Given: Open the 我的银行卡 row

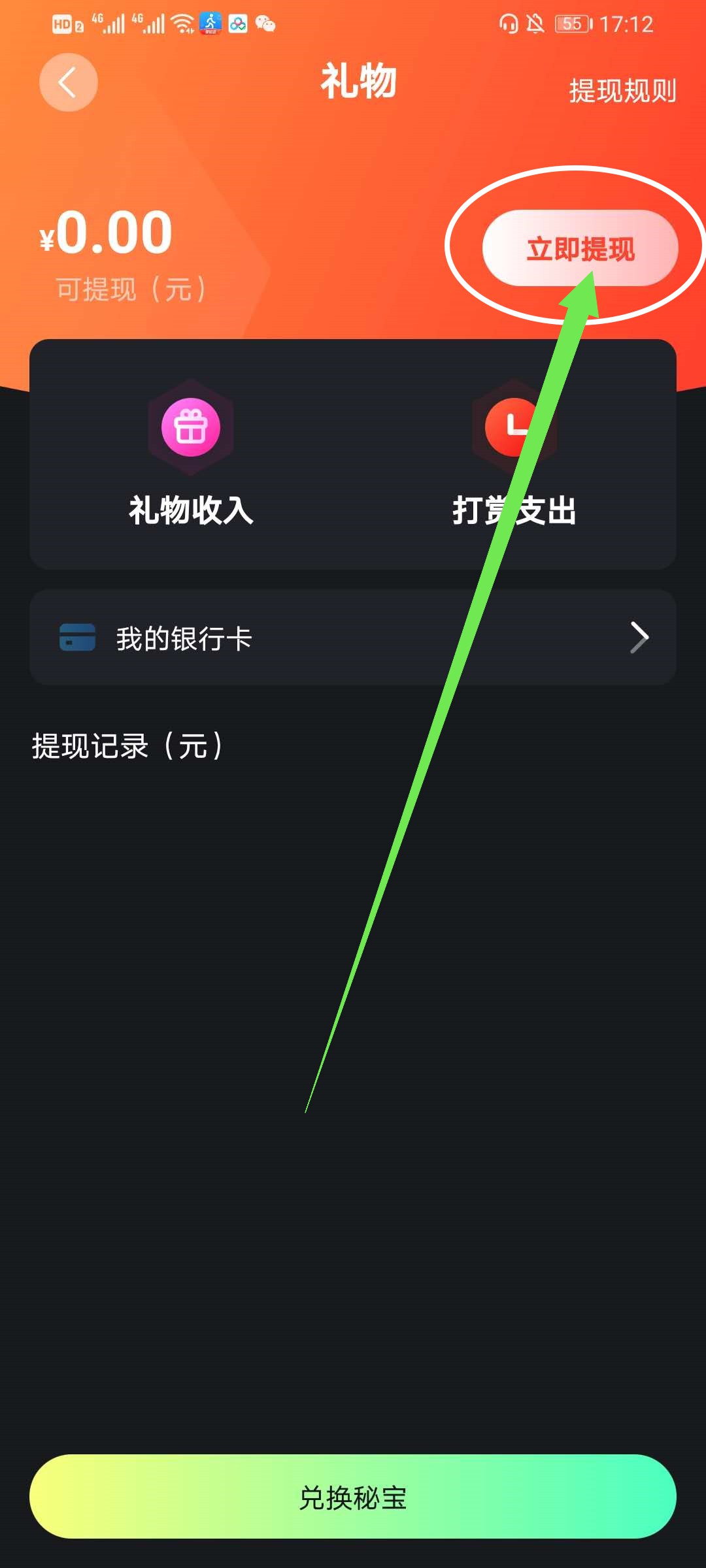Looking at the screenshot, I should 353,638.
